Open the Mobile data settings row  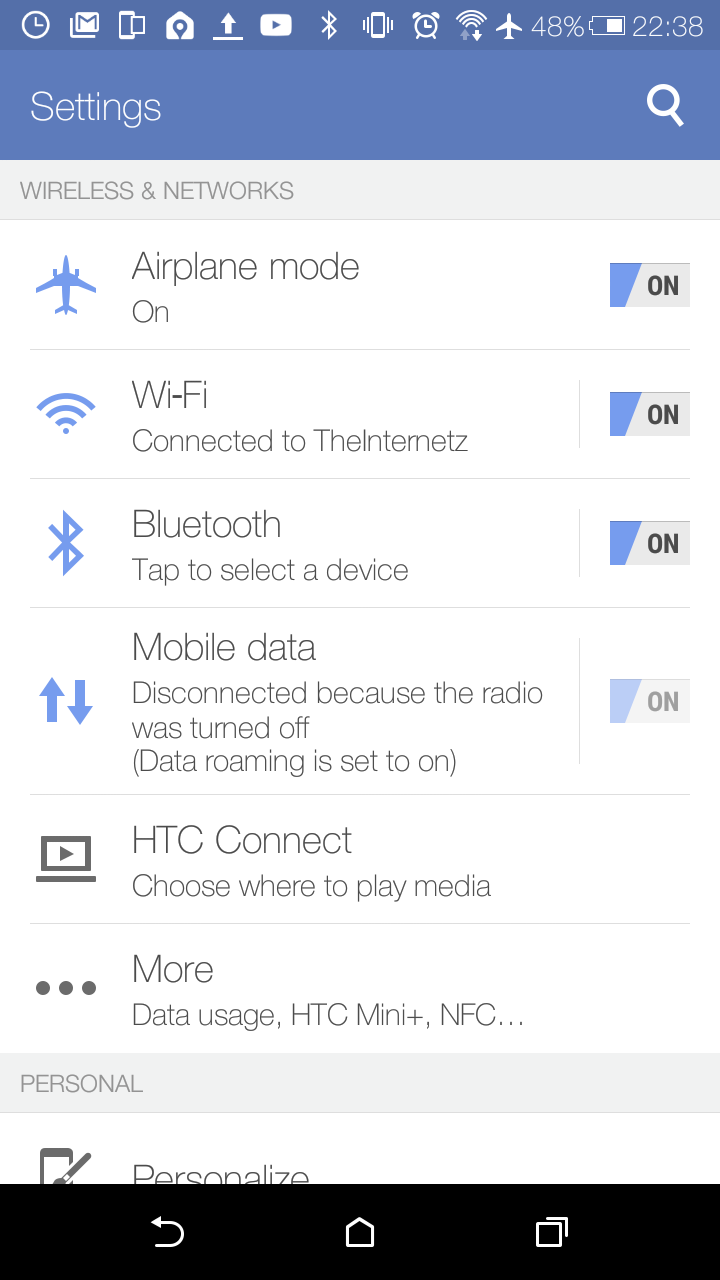coord(300,702)
